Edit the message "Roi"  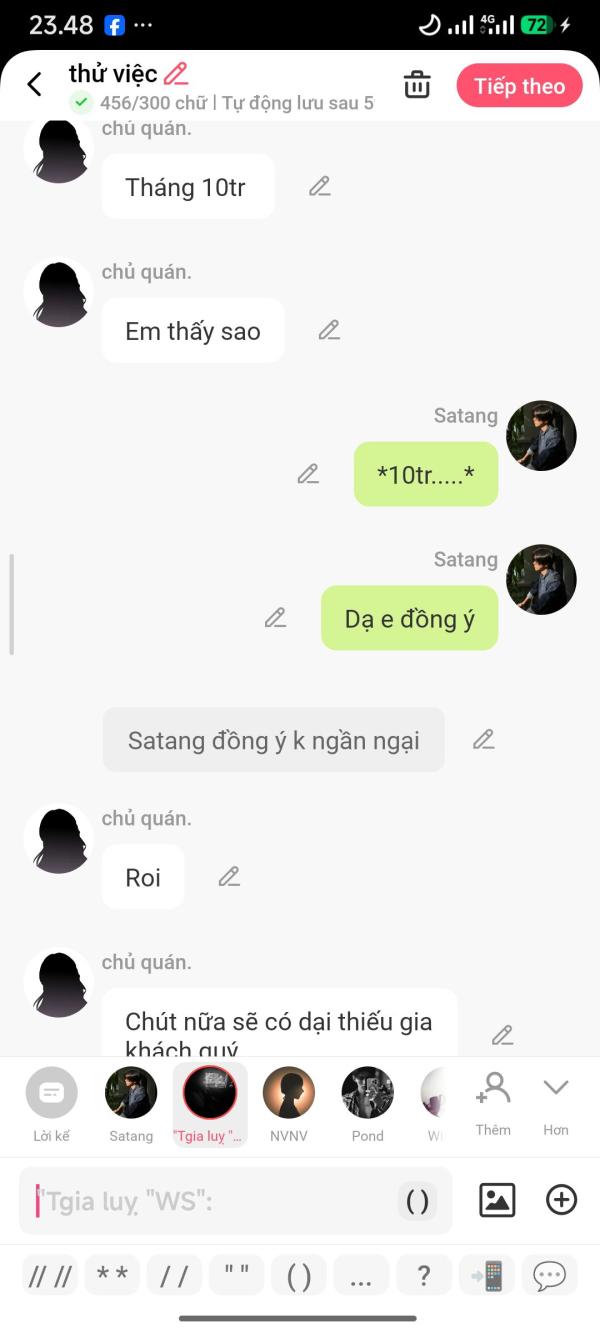(229, 877)
